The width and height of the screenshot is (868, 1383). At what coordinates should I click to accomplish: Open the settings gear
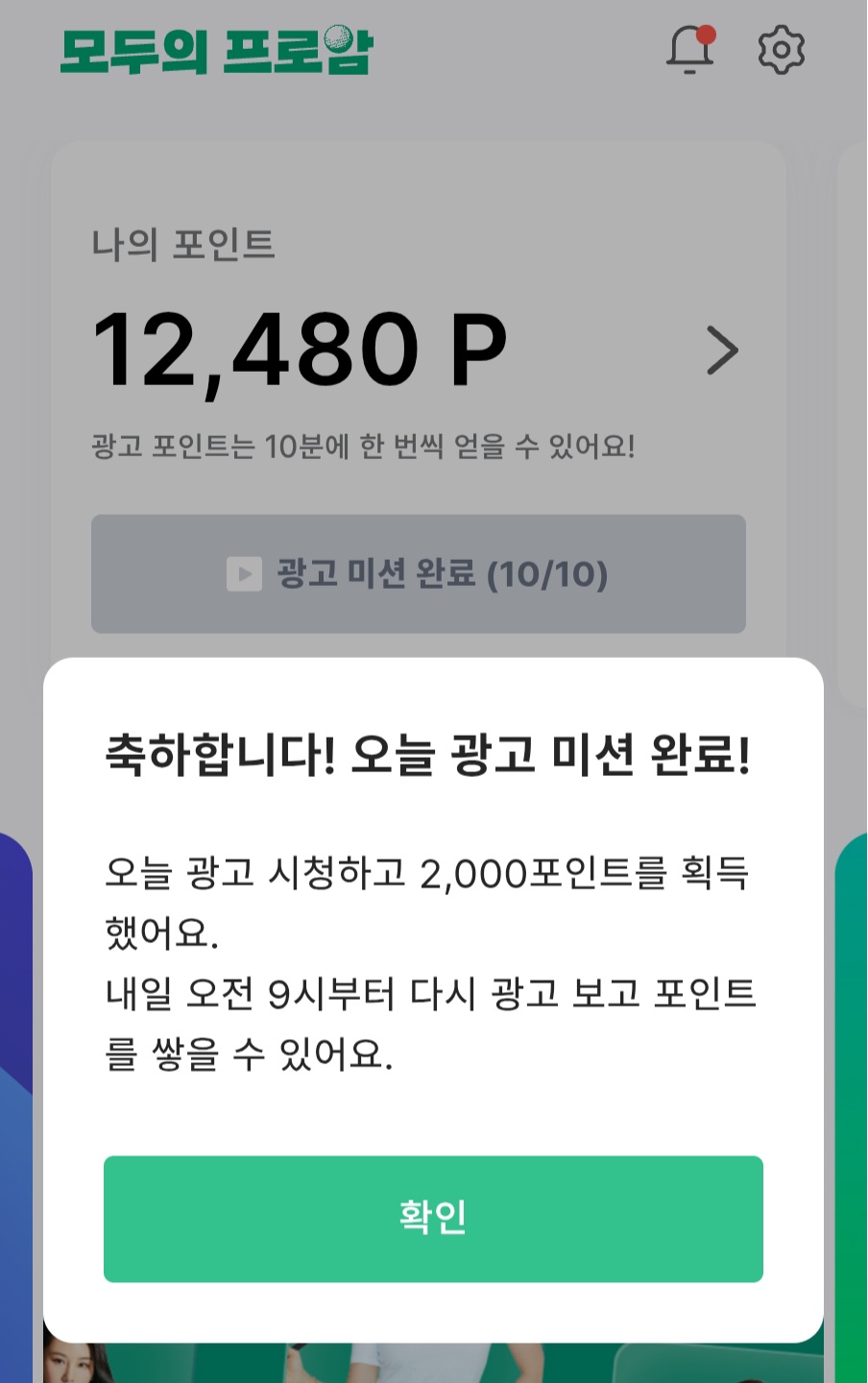click(781, 50)
